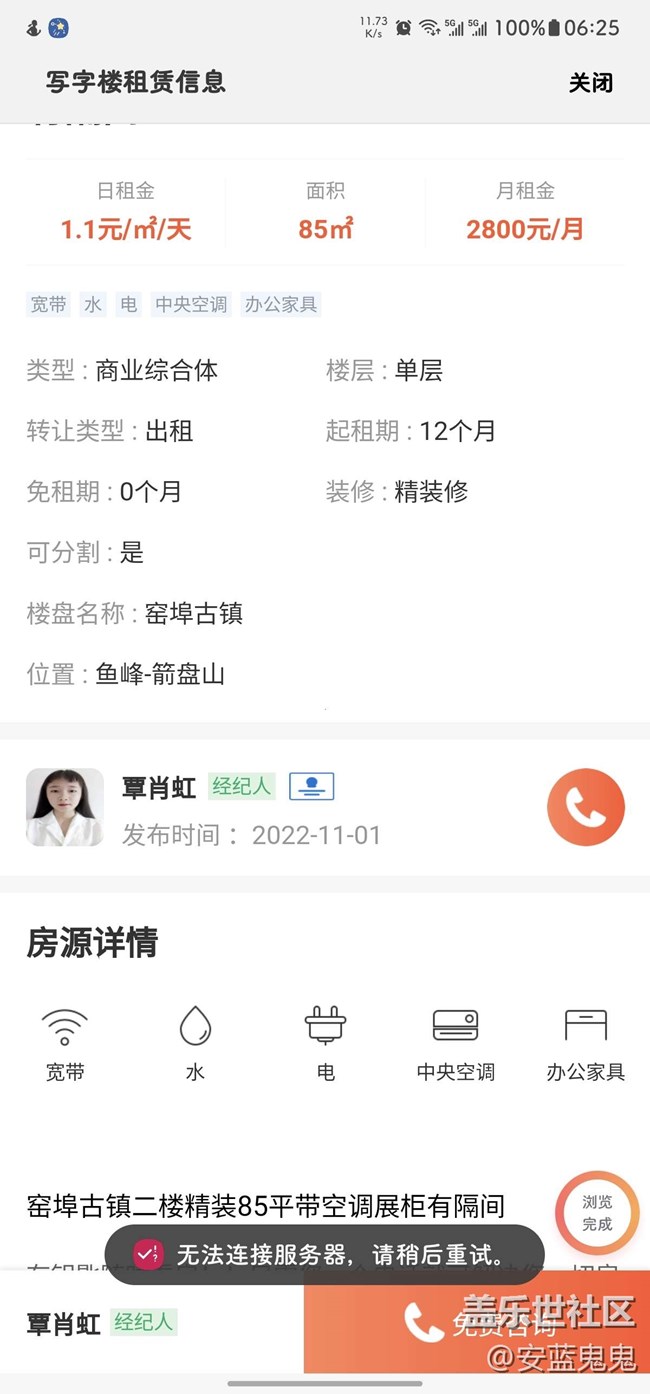The width and height of the screenshot is (650, 1394).
Task: Call agent 覃肖虹 via orange phone icon
Action: point(585,808)
